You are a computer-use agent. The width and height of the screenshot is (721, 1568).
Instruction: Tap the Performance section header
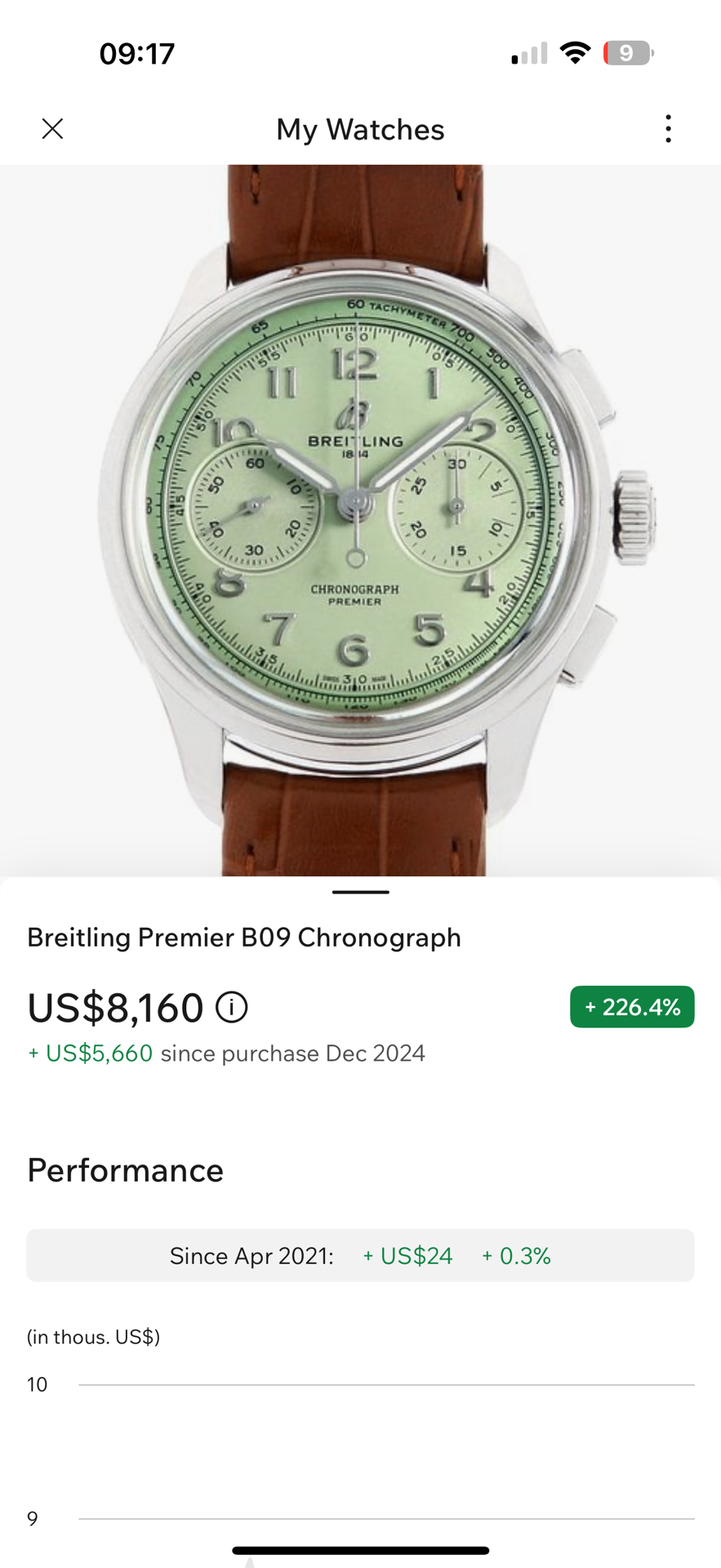pos(125,1169)
